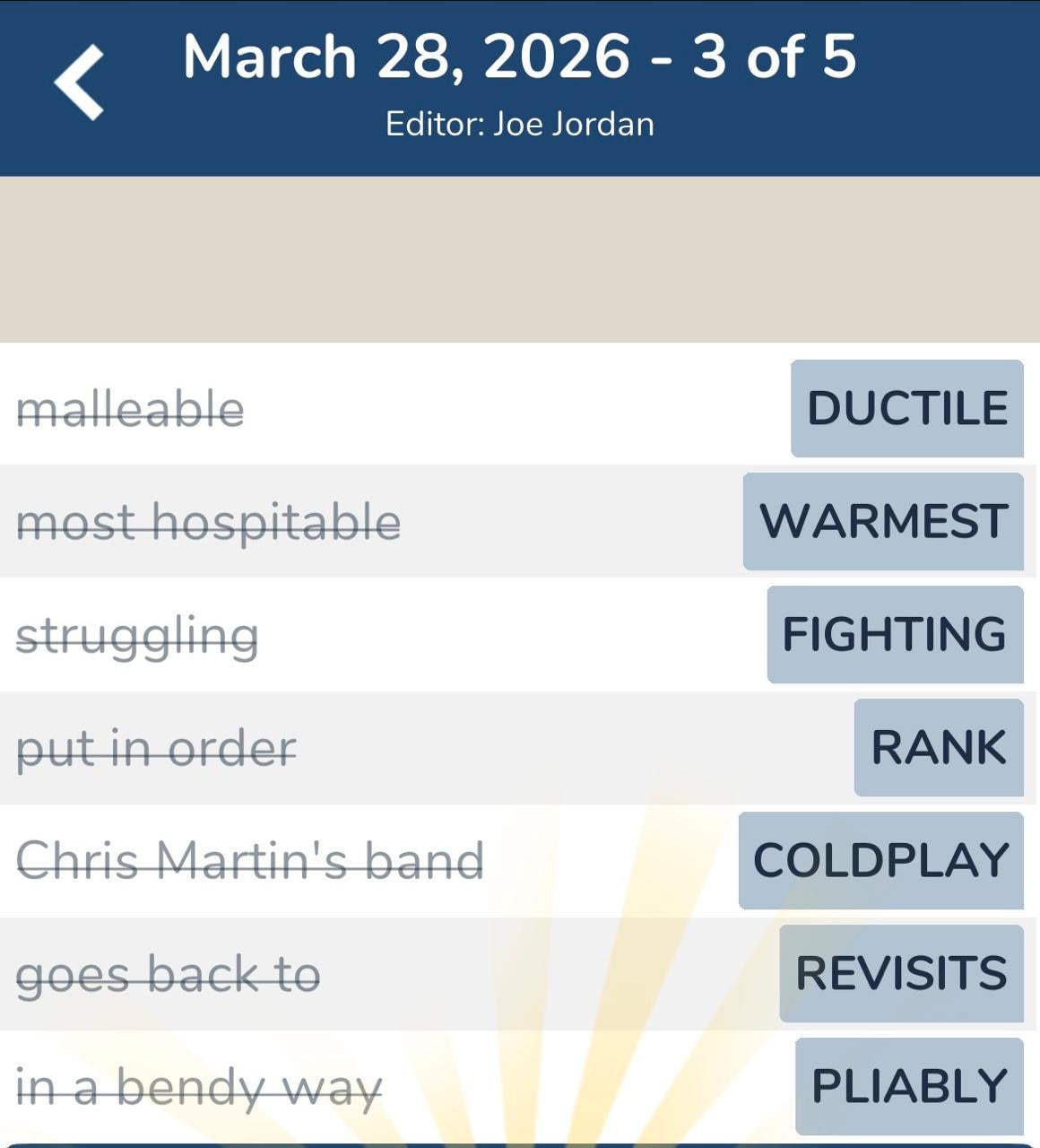Tap the COLDPLAY answer tile
The image size is (1040, 1148).
[x=881, y=859]
